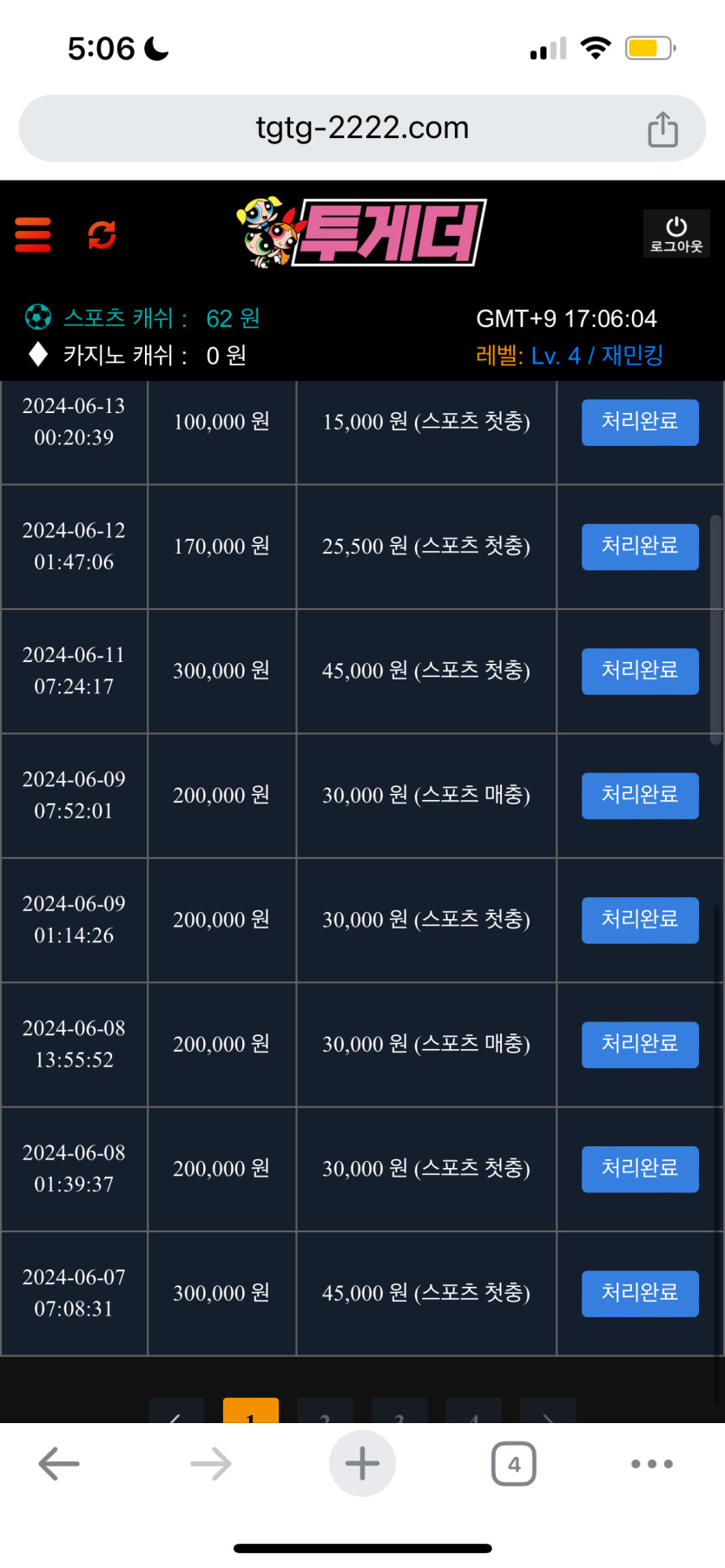Open the hamburger menu

point(33,235)
